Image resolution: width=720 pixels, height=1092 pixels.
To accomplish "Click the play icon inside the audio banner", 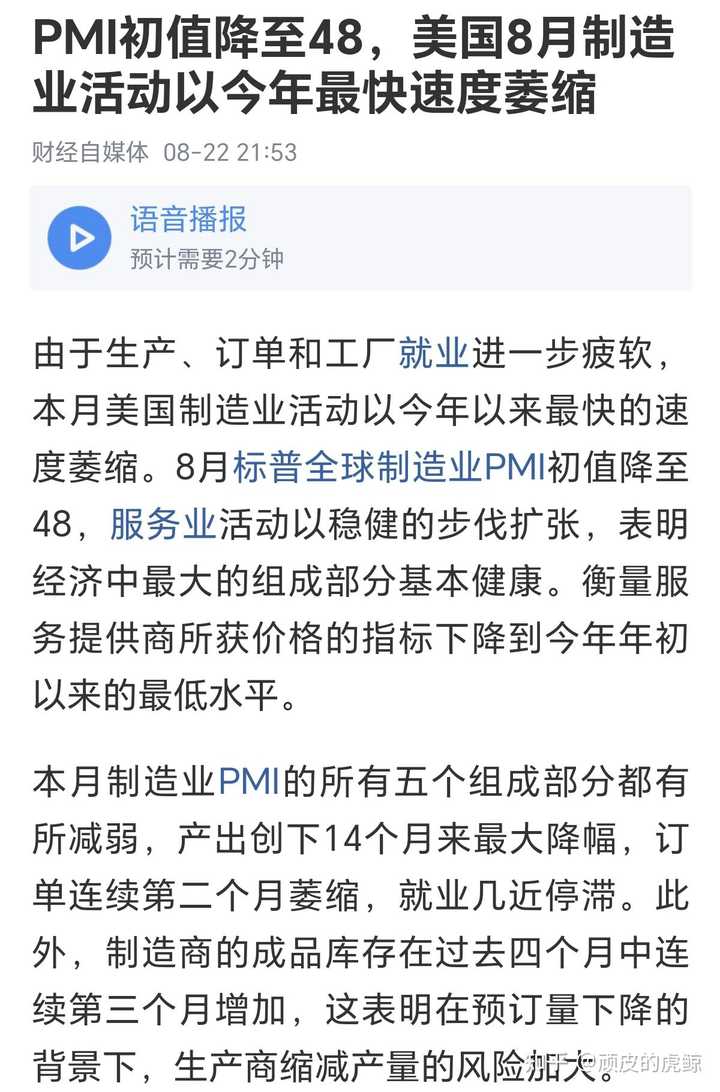I will 80,235.
